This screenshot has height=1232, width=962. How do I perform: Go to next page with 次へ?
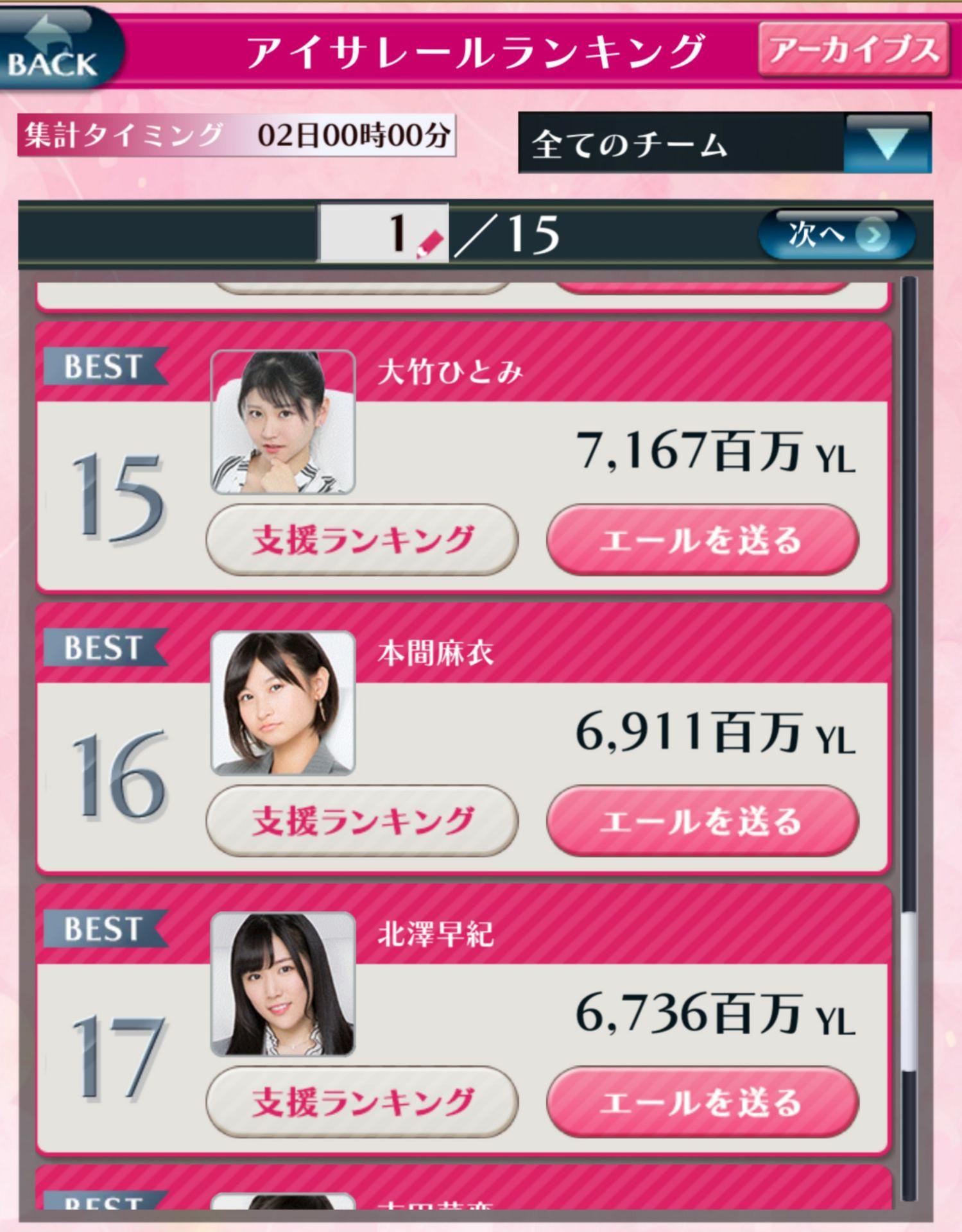tap(836, 235)
